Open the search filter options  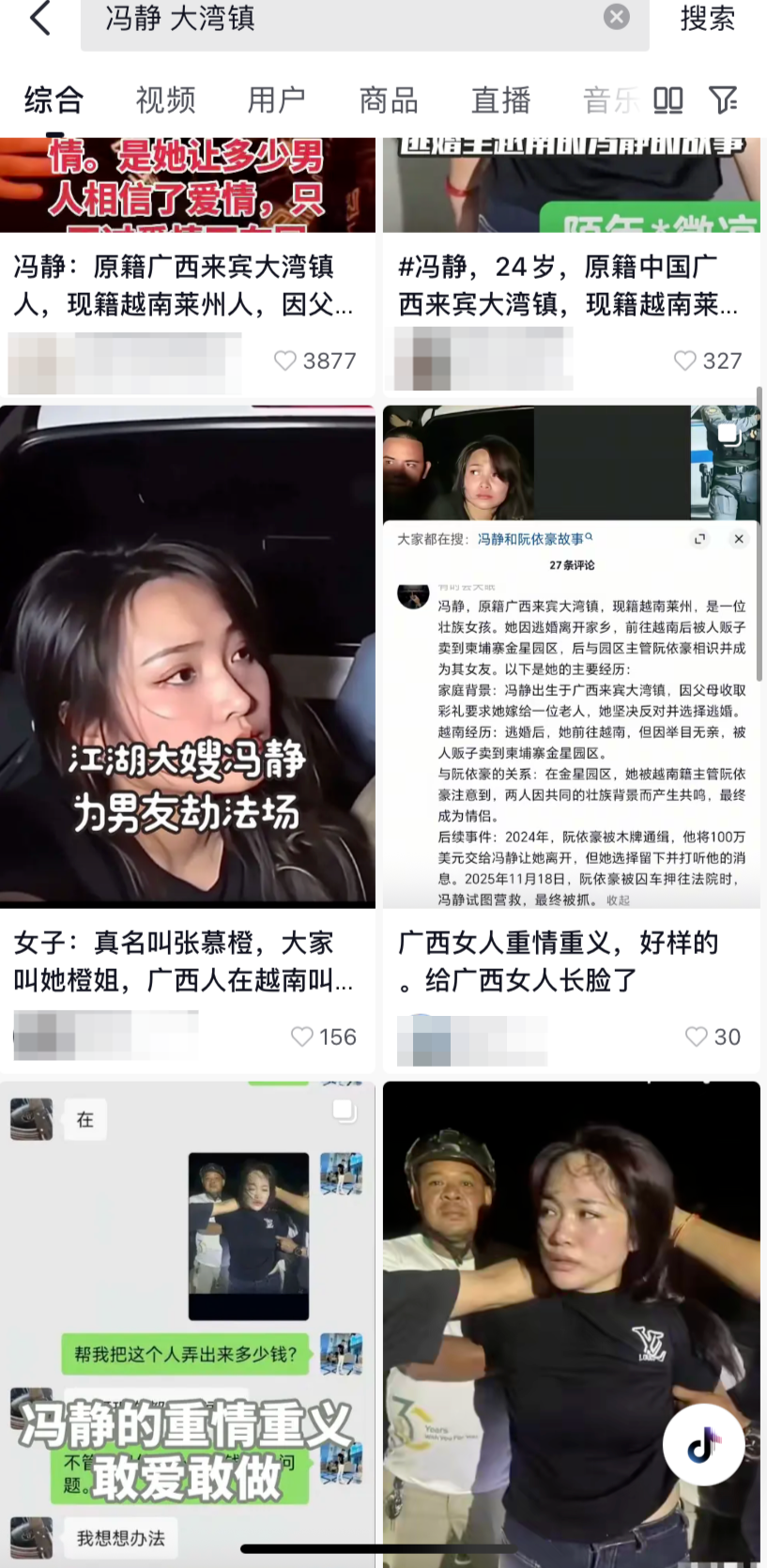click(723, 100)
